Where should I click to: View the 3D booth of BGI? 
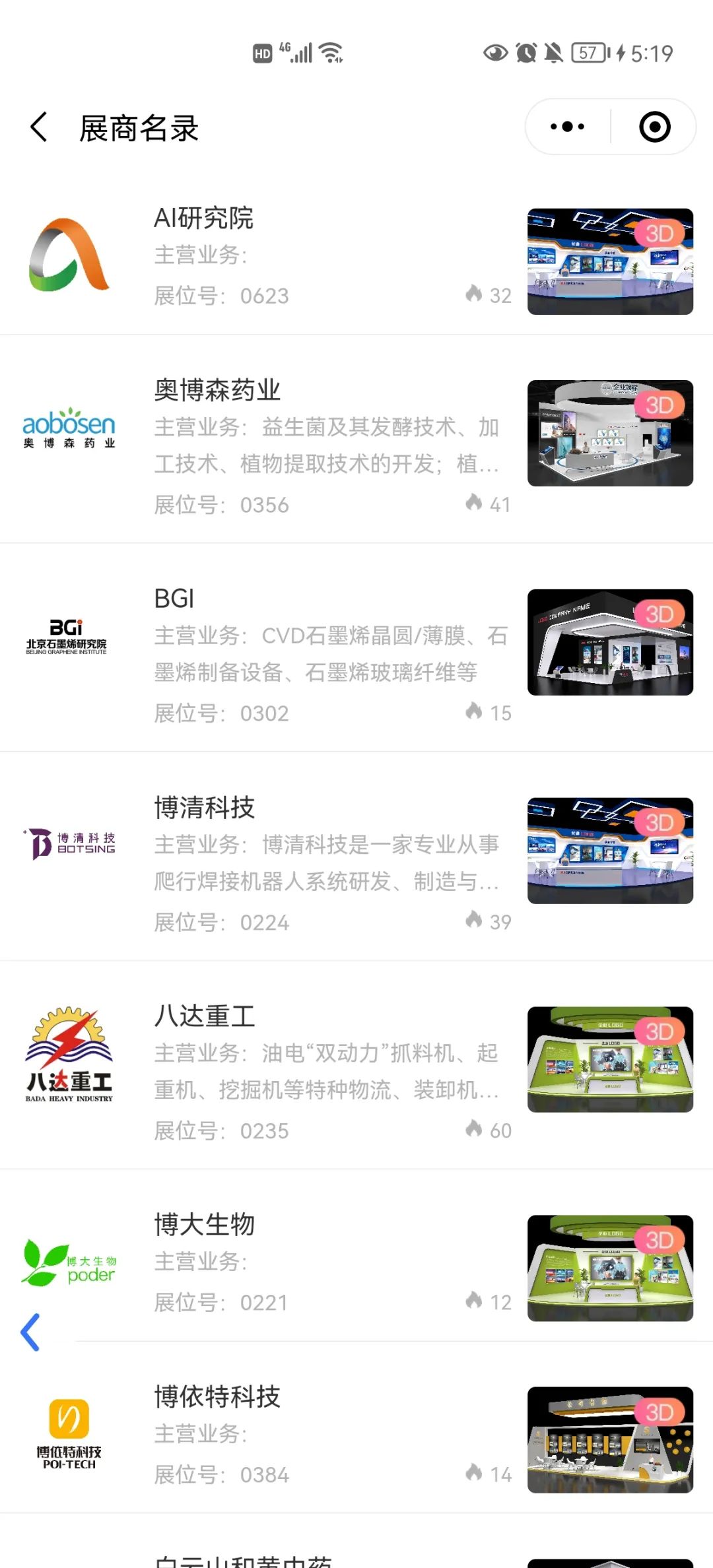pyautogui.click(x=610, y=642)
